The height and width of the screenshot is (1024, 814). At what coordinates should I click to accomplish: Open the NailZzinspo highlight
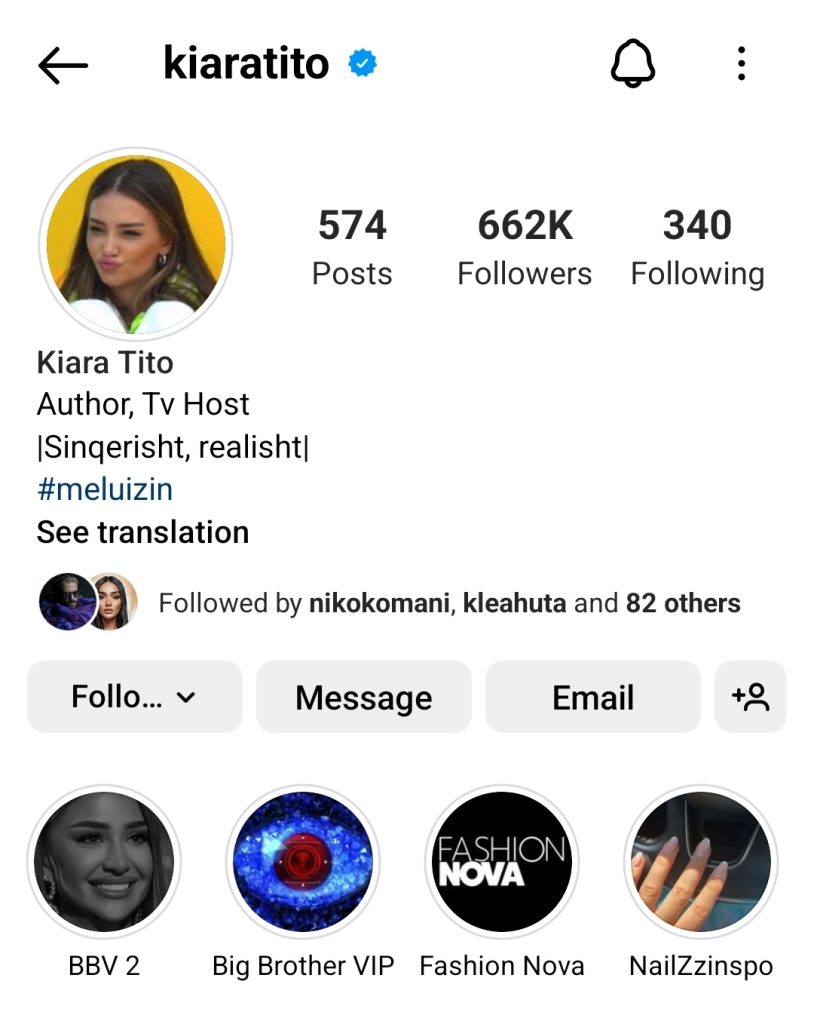pos(700,861)
